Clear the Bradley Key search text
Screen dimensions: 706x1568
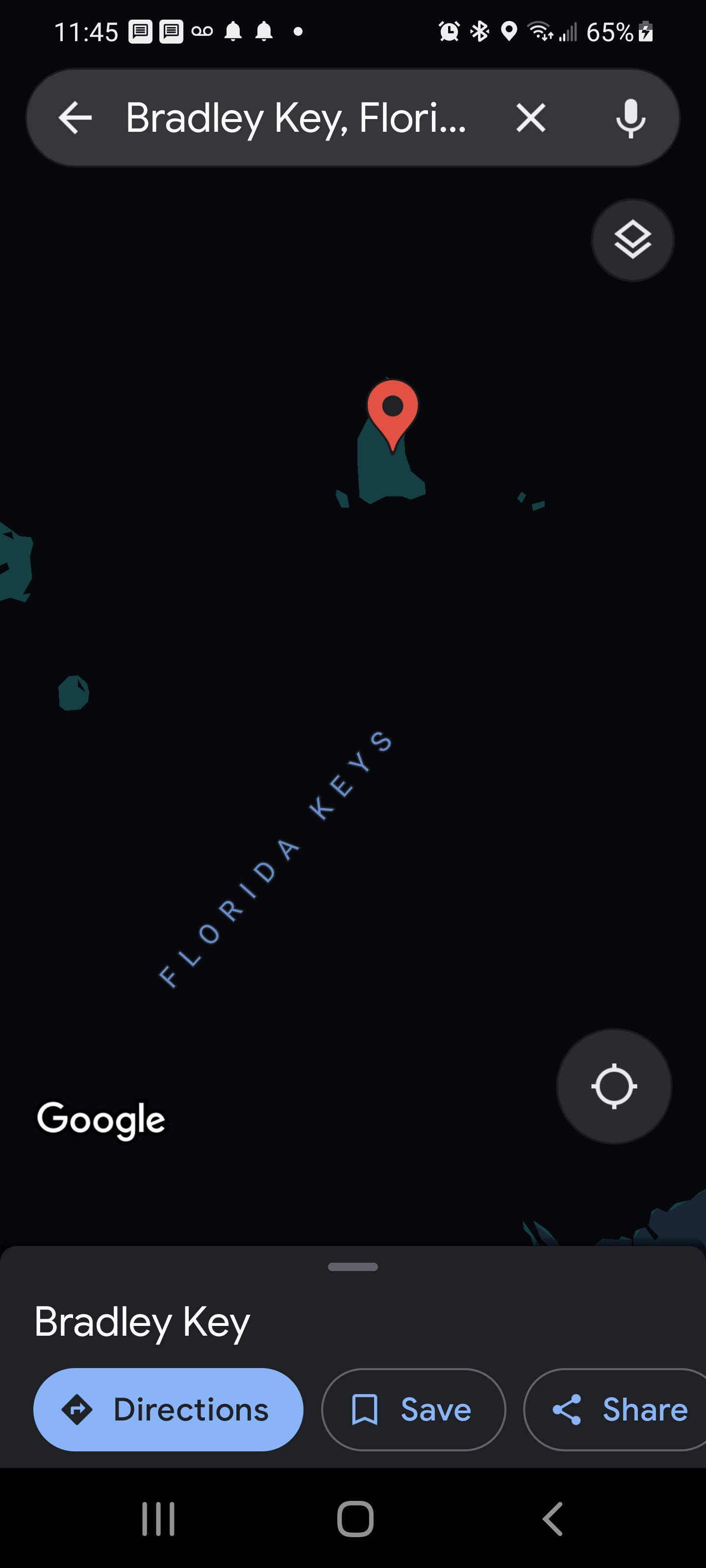[530, 118]
